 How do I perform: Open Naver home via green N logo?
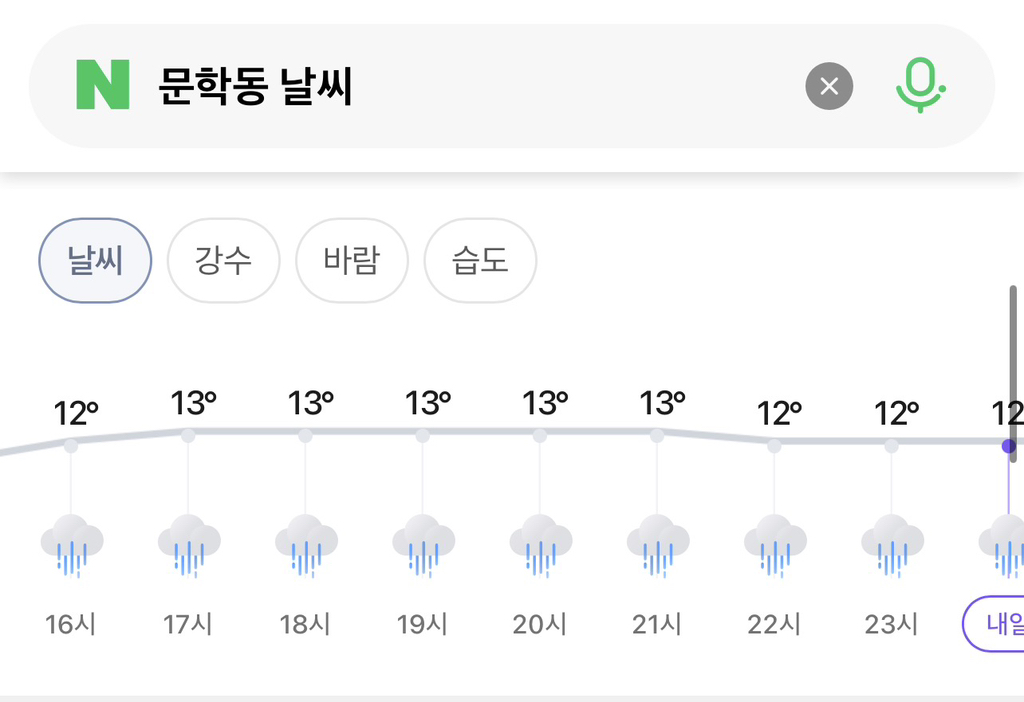coord(103,84)
